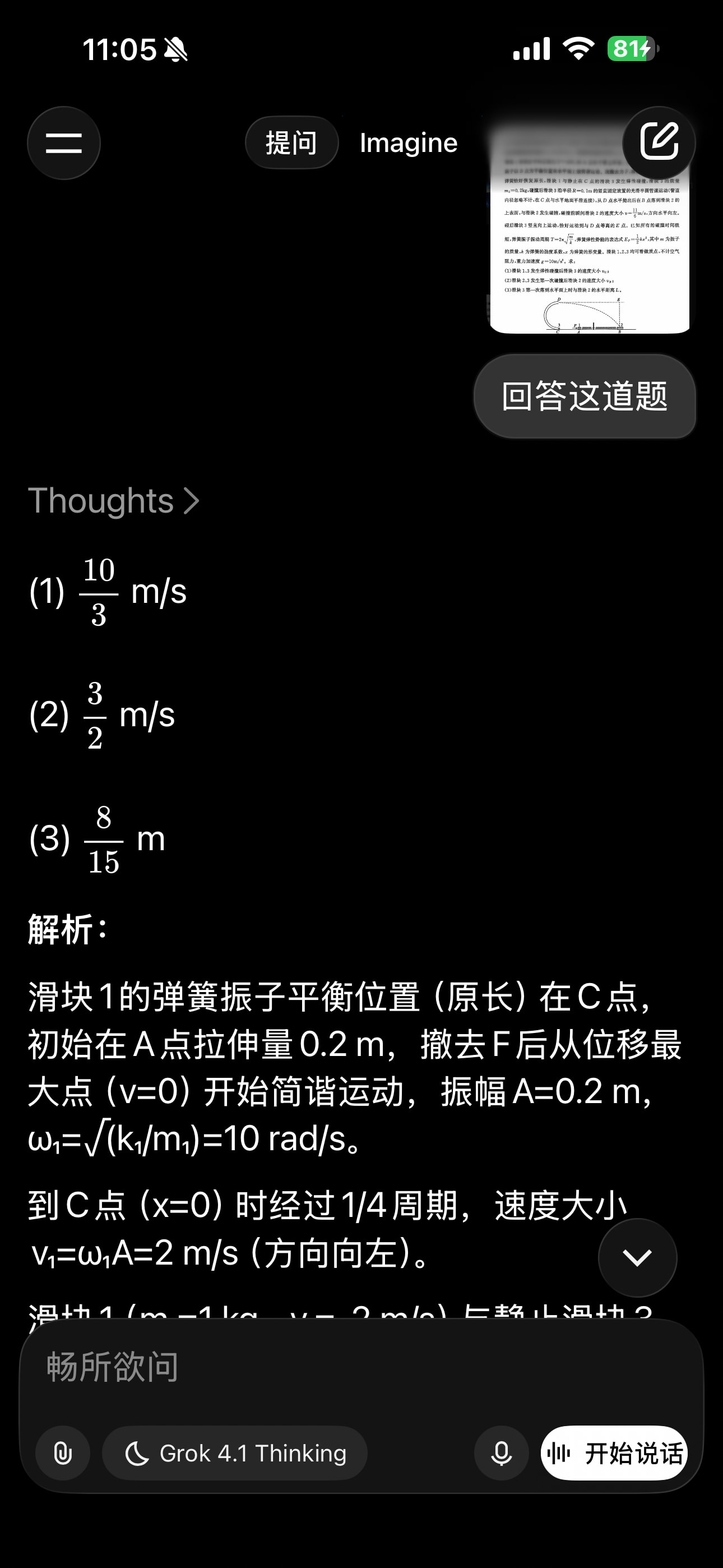Open the hamburger menu
Image resolution: width=723 pixels, height=1568 pixels.
click(x=64, y=143)
